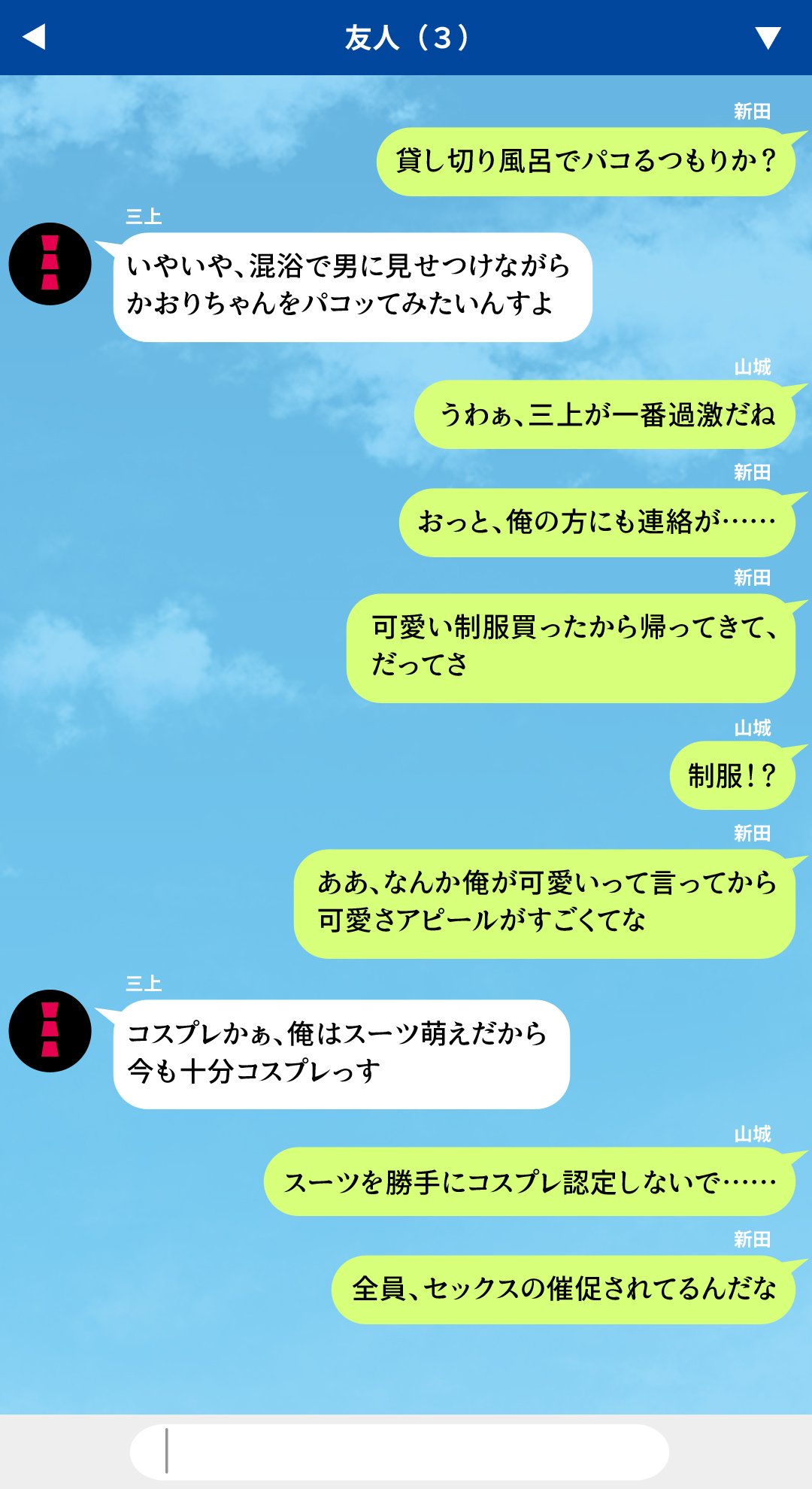Go back from the 友人 (3) chat
Viewport: 812px width, 1489px height.
pyautogui.click(x=35, y=37)
